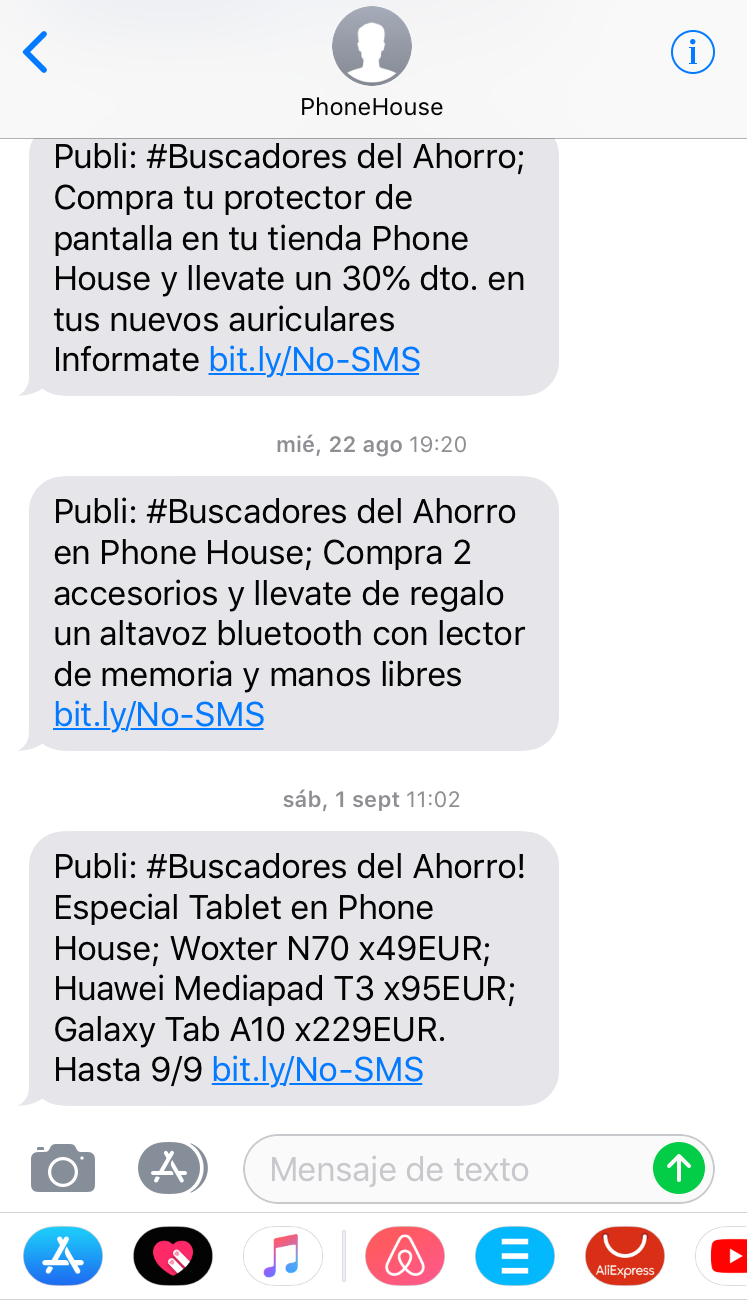Image resolution: width=747 pixels, height=1300 pixels.
Task: Follow the bit.ly link in the bluetooth speaker message
Action: (x=158, y=714)
